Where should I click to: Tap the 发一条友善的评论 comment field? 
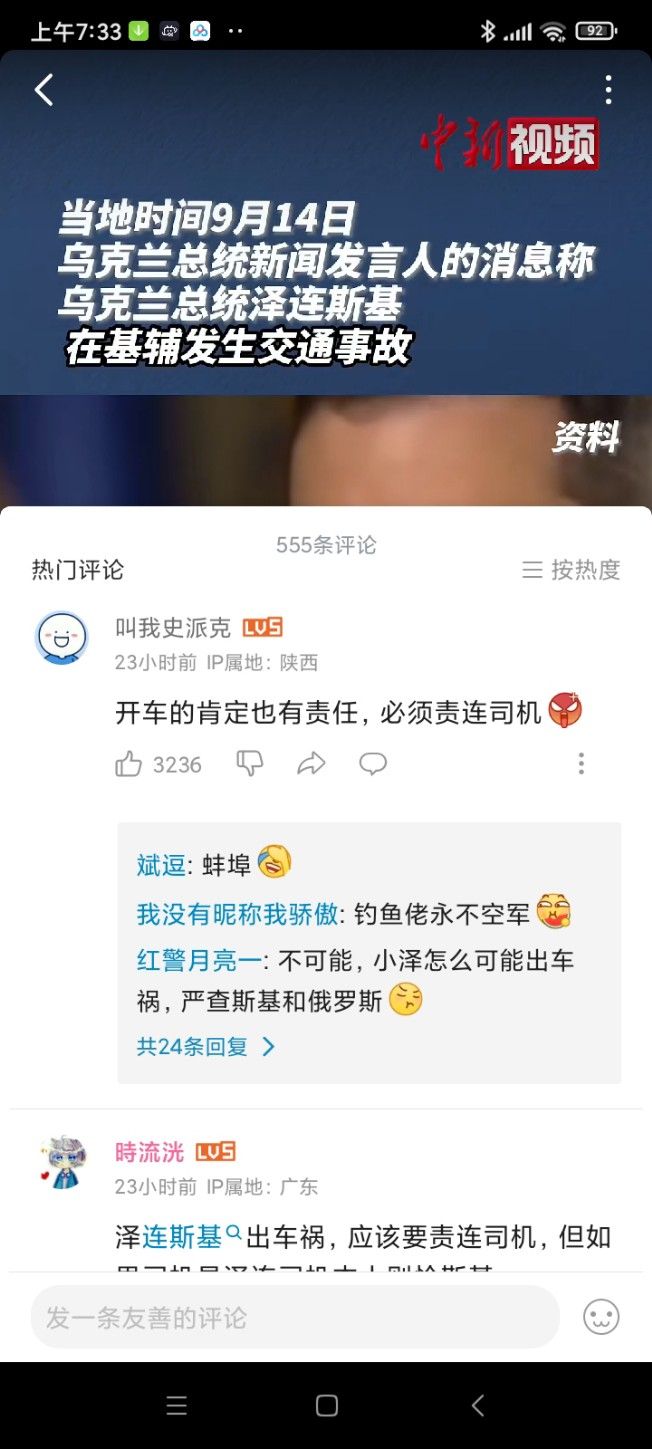pyautogui.click(x=295, y=1317)
